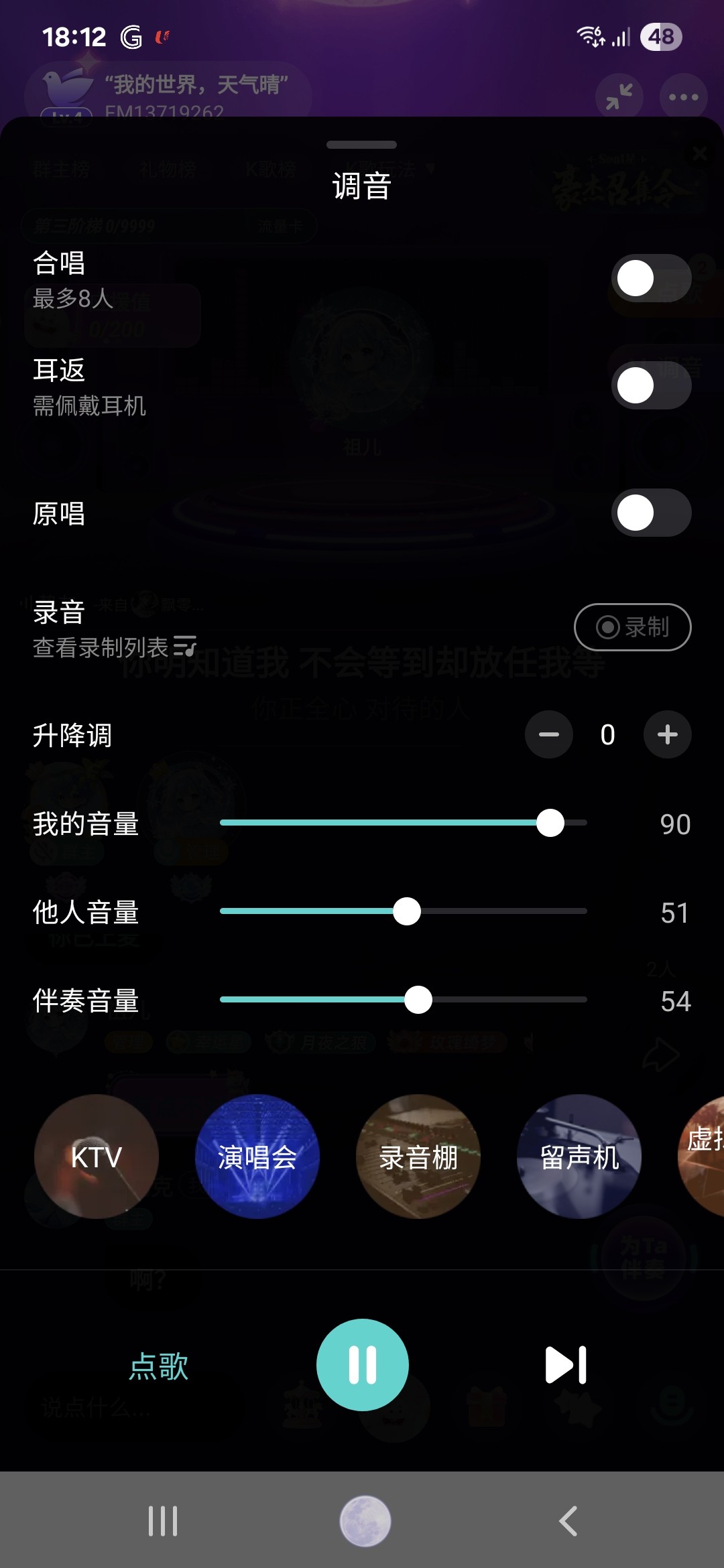
Task: Go back using the system back button
Action: 568,1521
